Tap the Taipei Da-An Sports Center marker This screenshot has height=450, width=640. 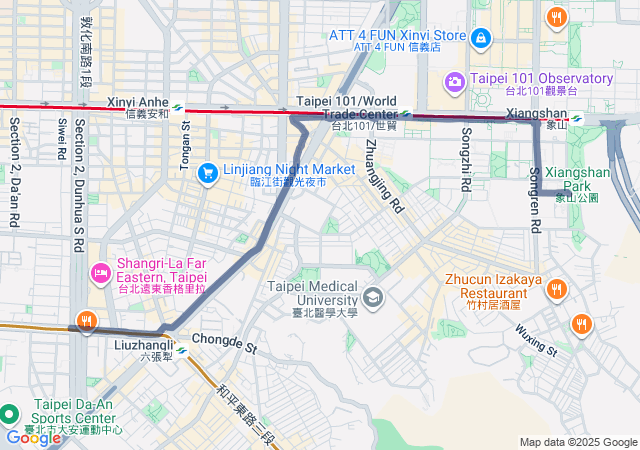click(x=10, y=413)
